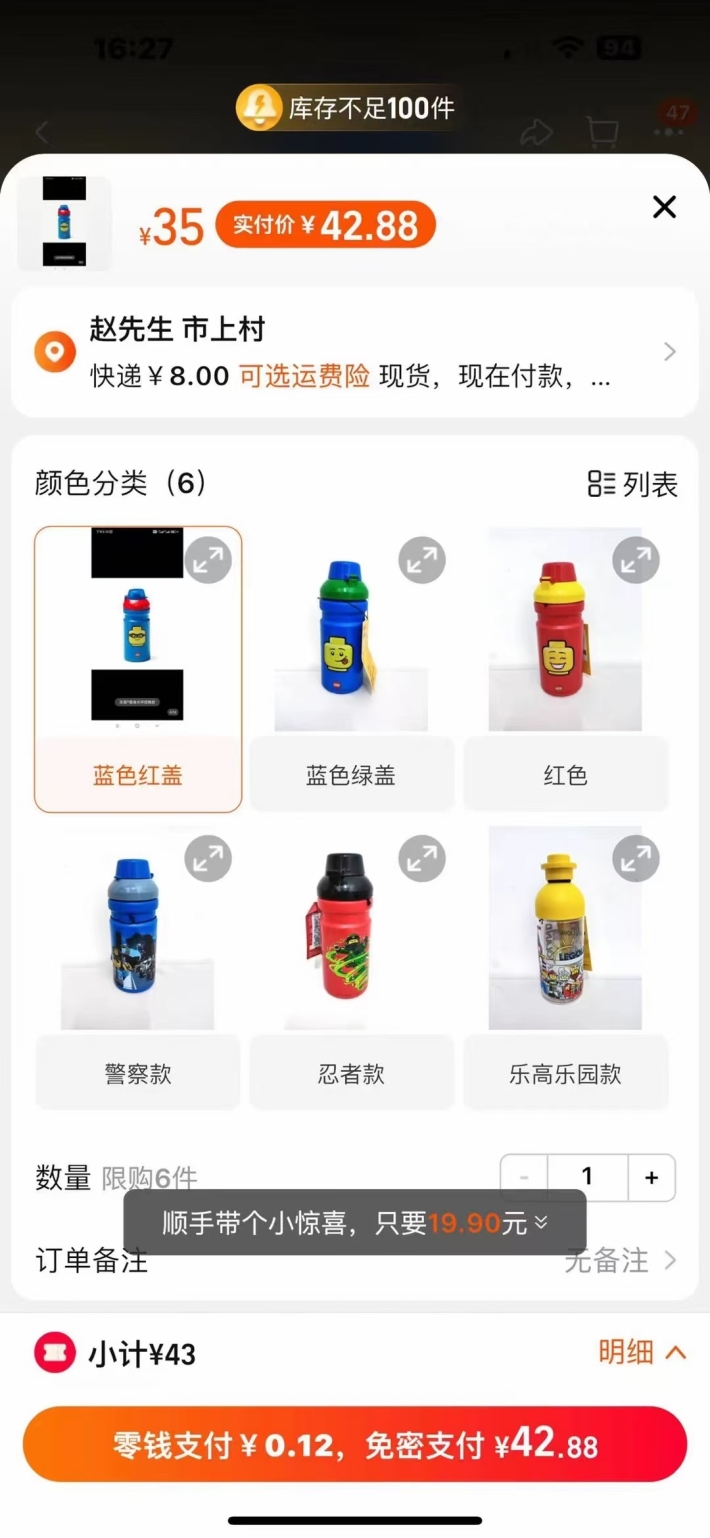Viewport: 710px width, 1538px height.
Task: Increase quantity with the plus button
Action: tap(651, 1177)
